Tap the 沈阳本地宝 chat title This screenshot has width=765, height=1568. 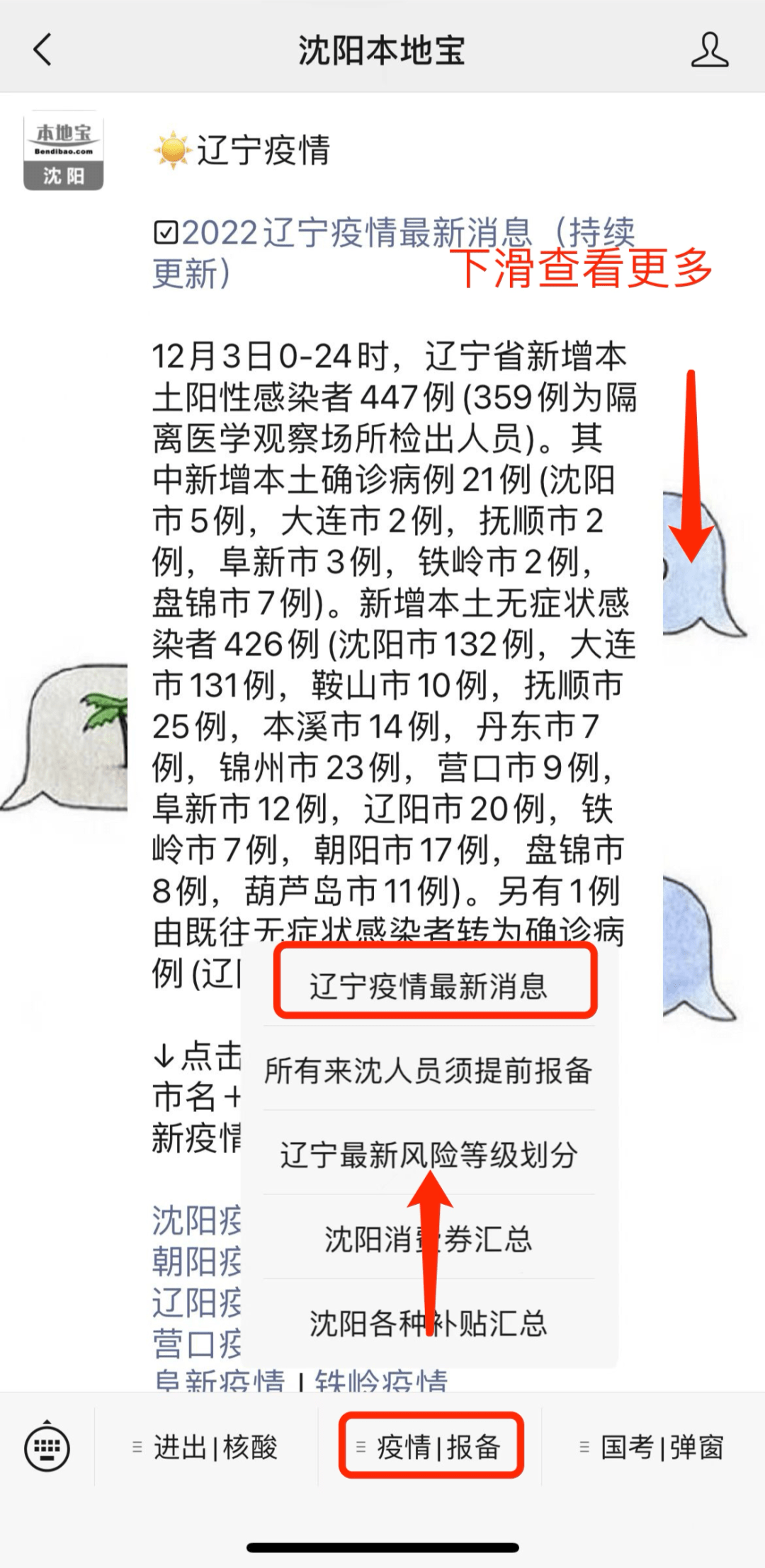(382, 50)
